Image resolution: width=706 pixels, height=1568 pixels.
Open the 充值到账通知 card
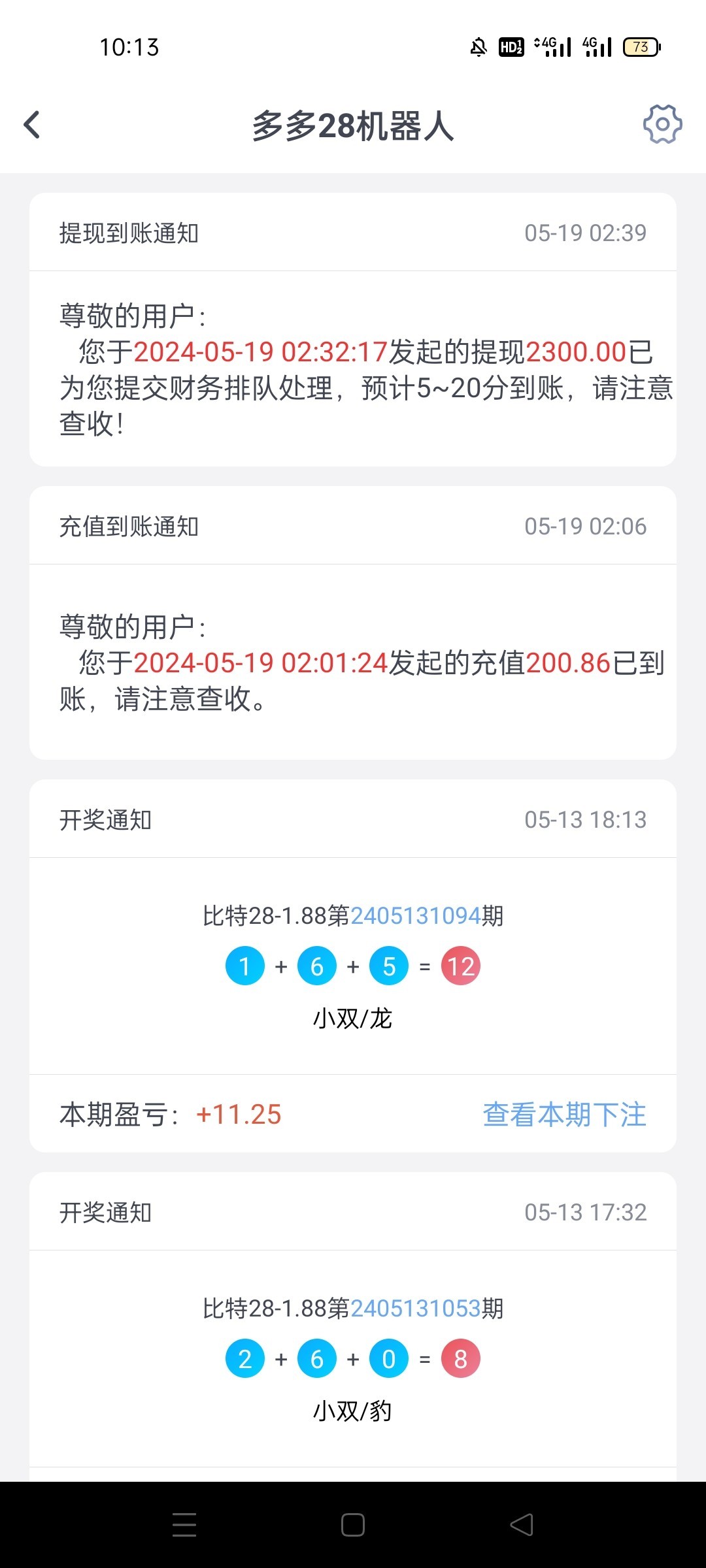click(x=353, y=623)
